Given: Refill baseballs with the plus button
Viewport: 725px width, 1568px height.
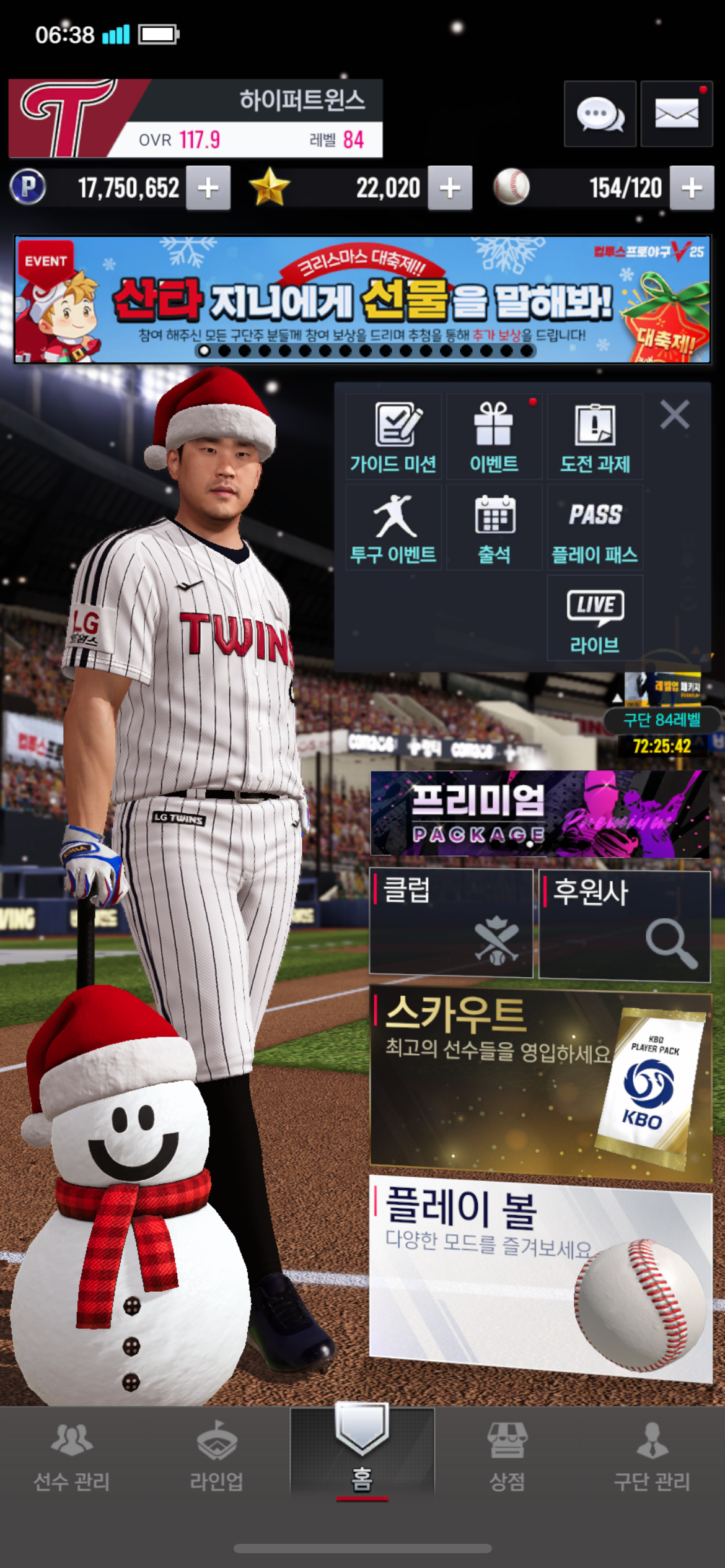Looking at the screenshot, I should point(692,188).
